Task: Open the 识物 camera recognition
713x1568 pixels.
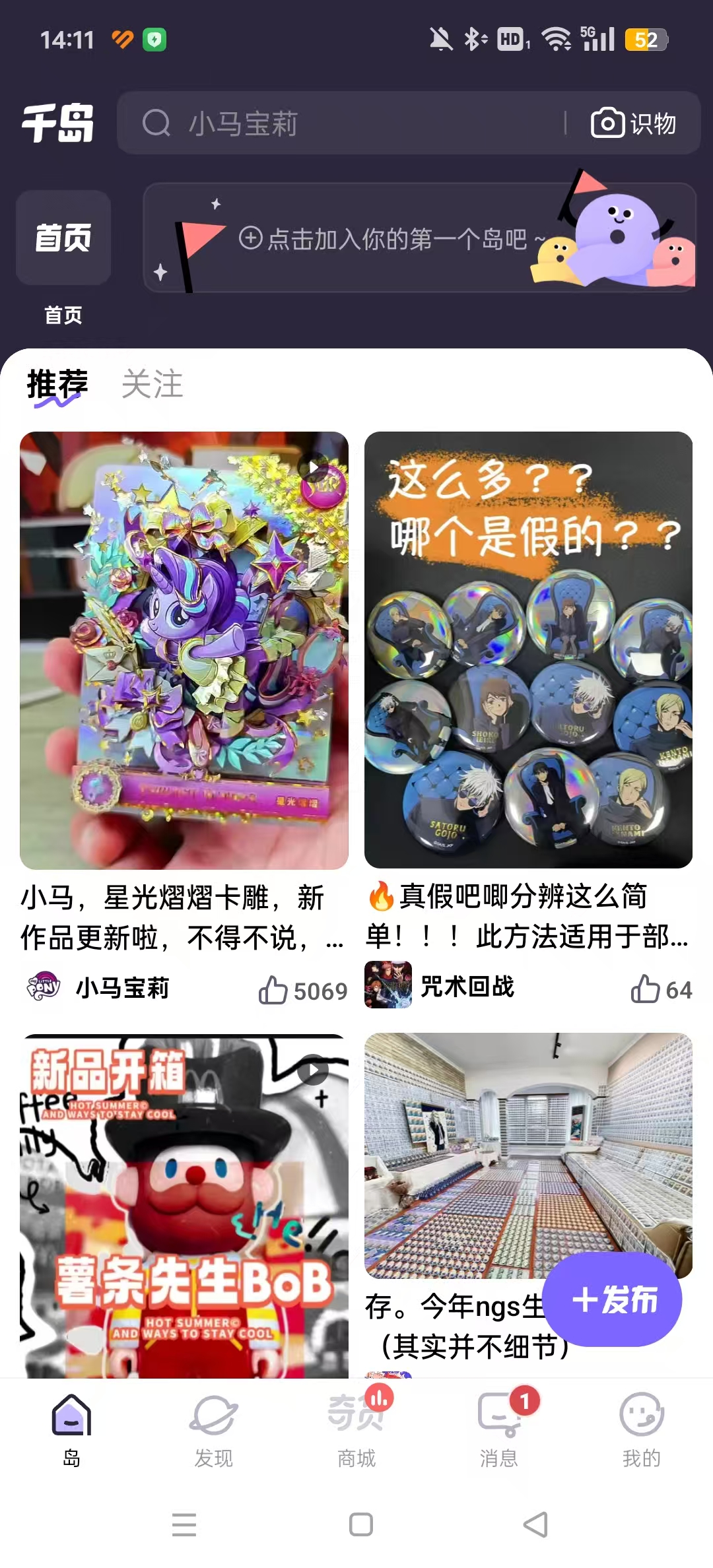Action: 632,123
